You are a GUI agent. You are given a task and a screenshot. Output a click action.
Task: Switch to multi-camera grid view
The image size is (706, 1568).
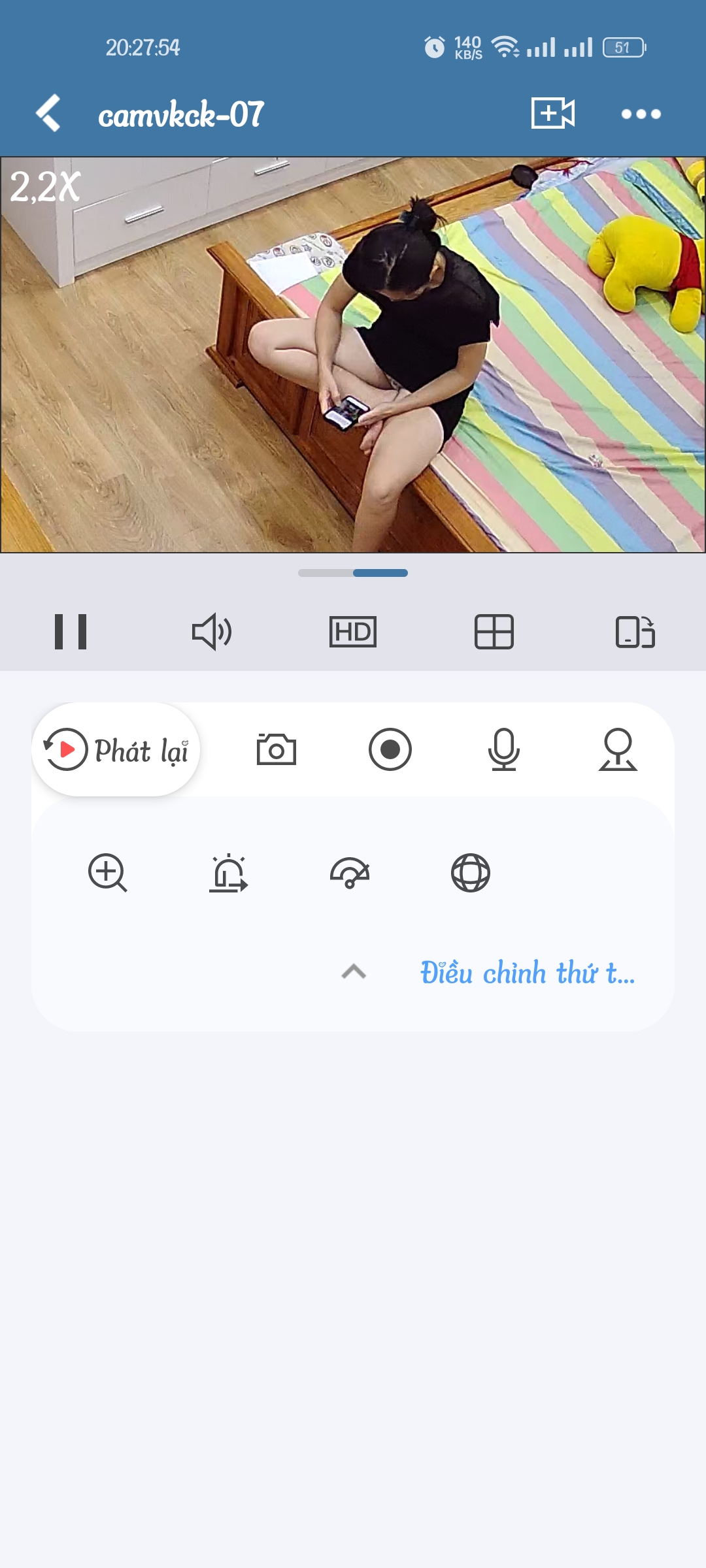pyautogui.click(x=494, y=632)
